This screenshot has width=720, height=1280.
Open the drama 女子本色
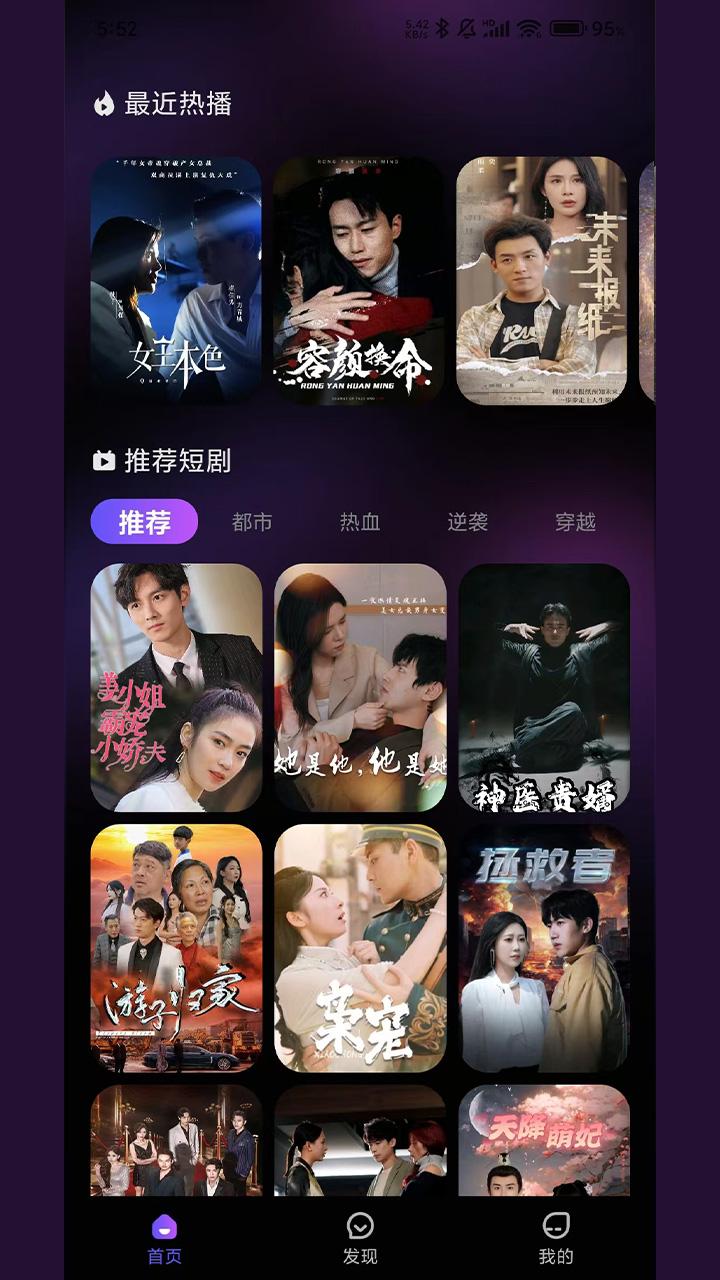coord(176,280)
